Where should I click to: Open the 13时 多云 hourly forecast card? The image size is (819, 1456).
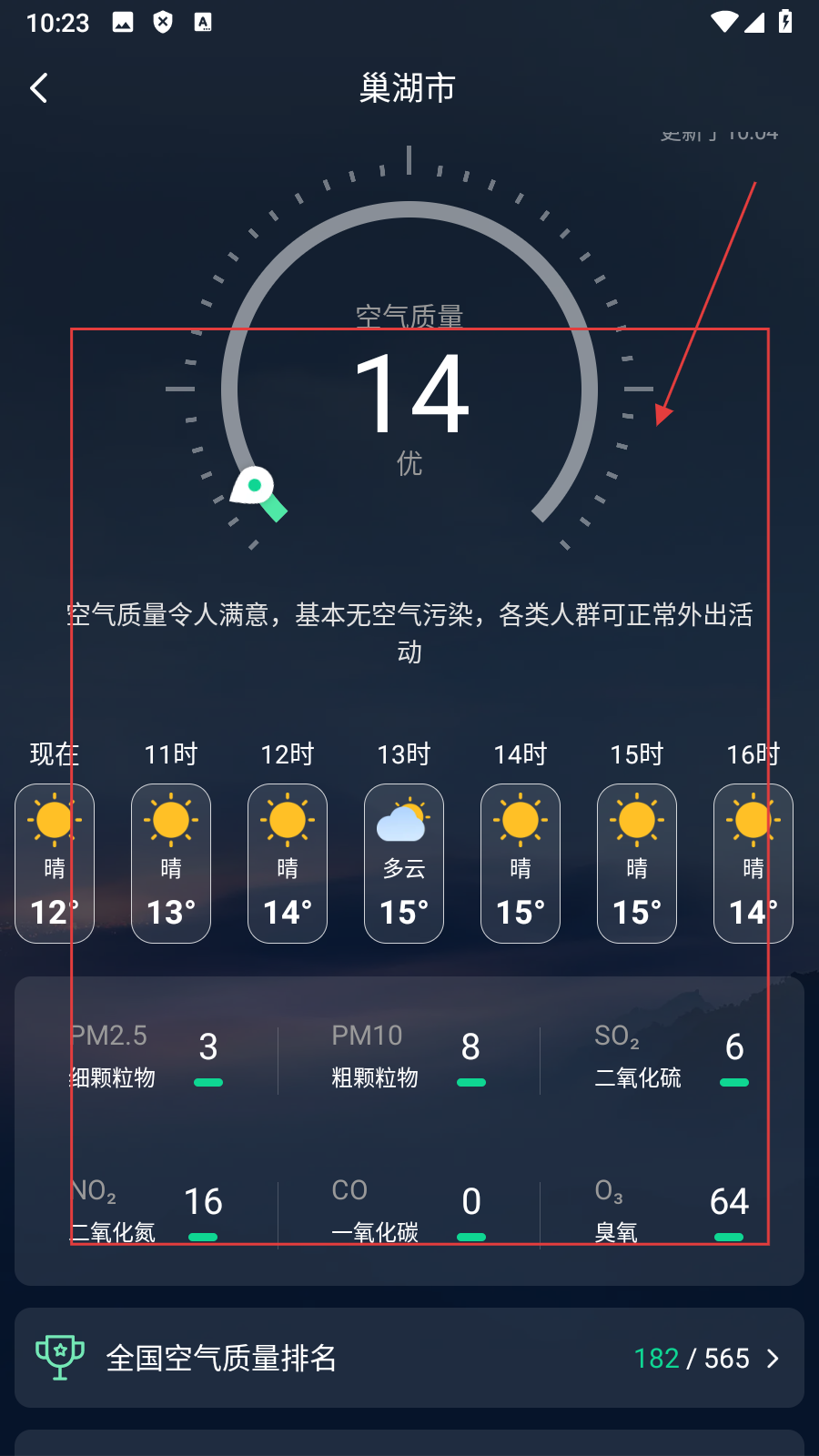click(x=404, y=863)
